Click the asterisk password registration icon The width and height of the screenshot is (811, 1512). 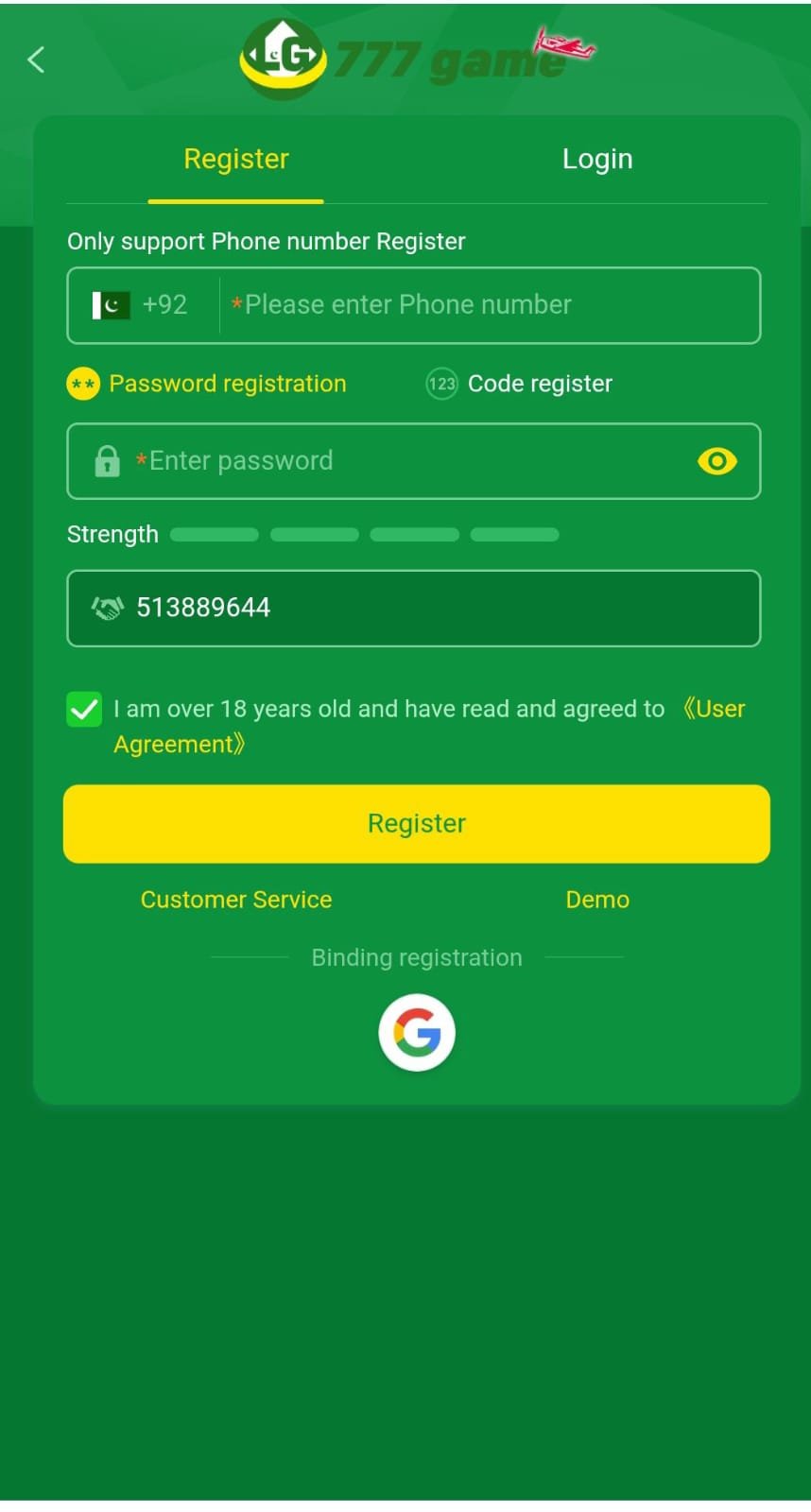click(83, 384)
